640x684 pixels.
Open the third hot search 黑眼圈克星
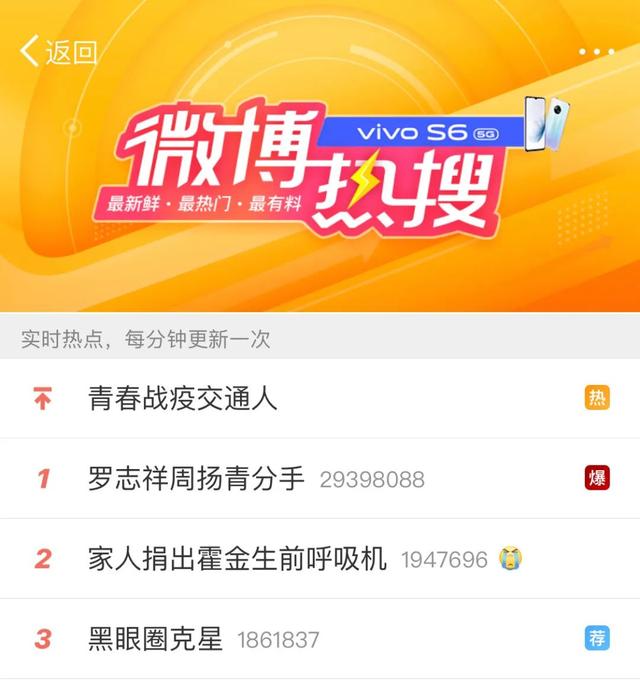click(156, 639)
